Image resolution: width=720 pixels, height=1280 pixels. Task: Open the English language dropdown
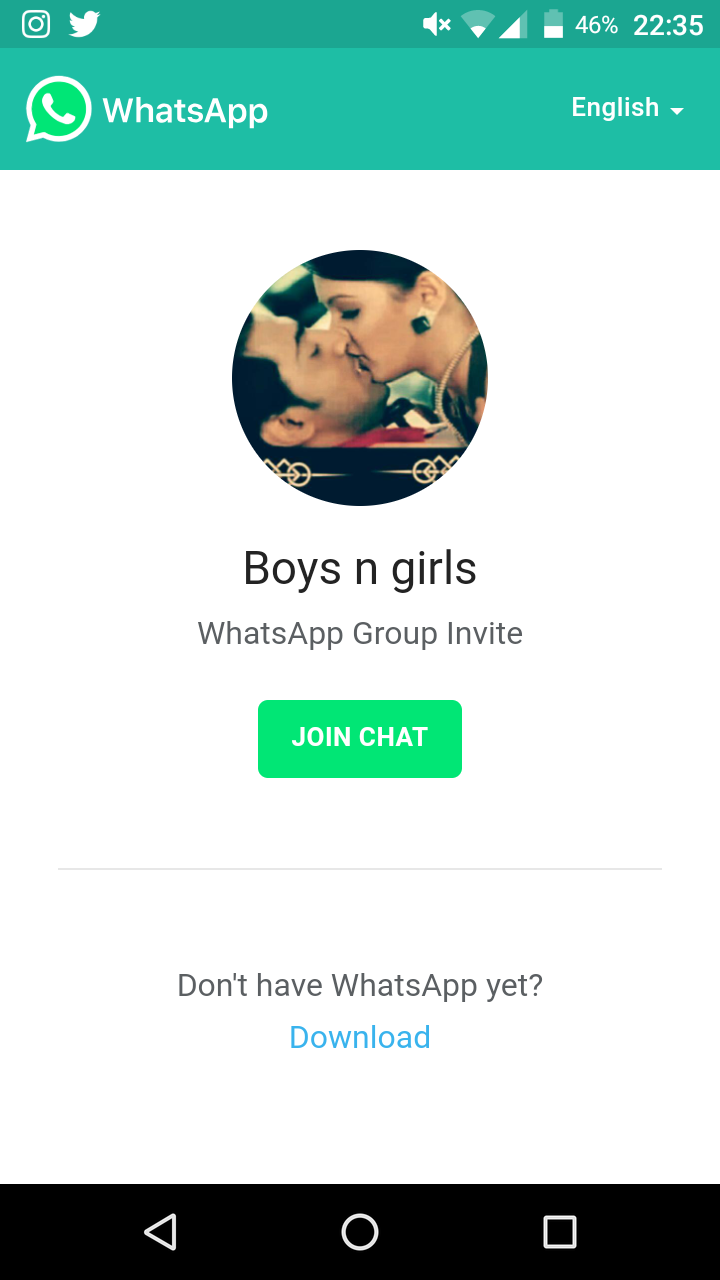tap(627, 108)
